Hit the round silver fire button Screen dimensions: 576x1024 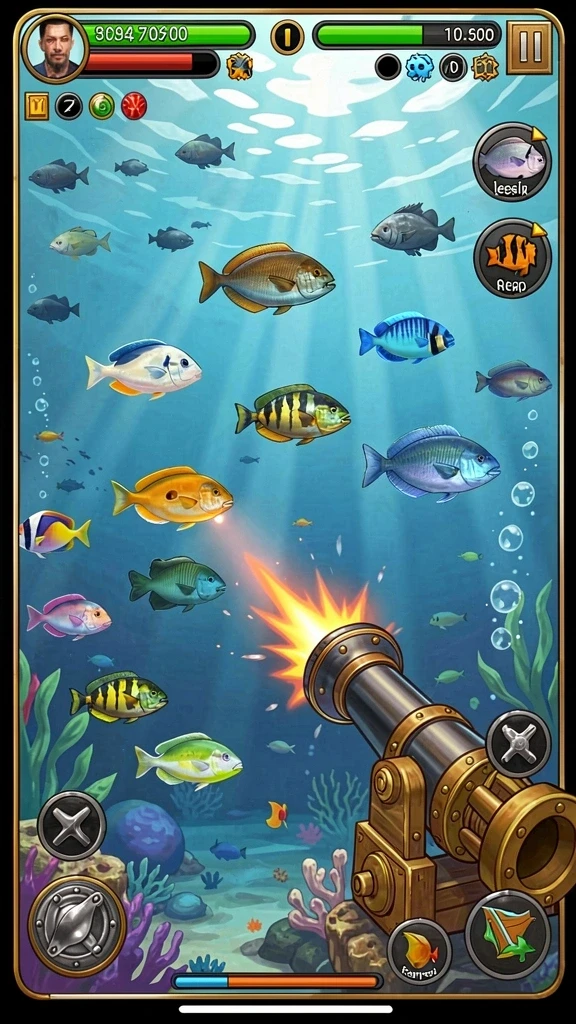pos(77,926)
